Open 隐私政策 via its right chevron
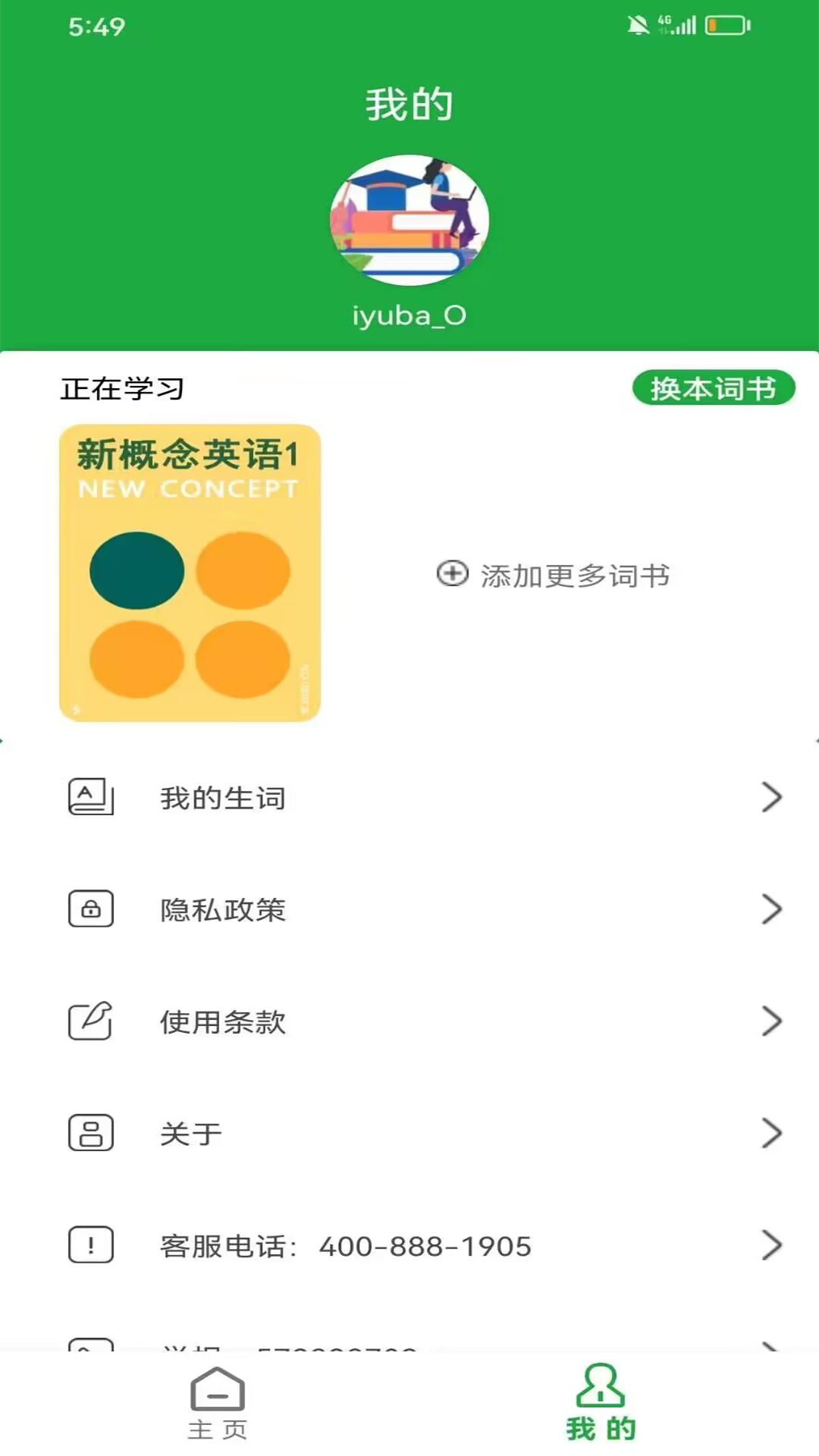This screenshot has width=819, height=1456. [772, 910]
